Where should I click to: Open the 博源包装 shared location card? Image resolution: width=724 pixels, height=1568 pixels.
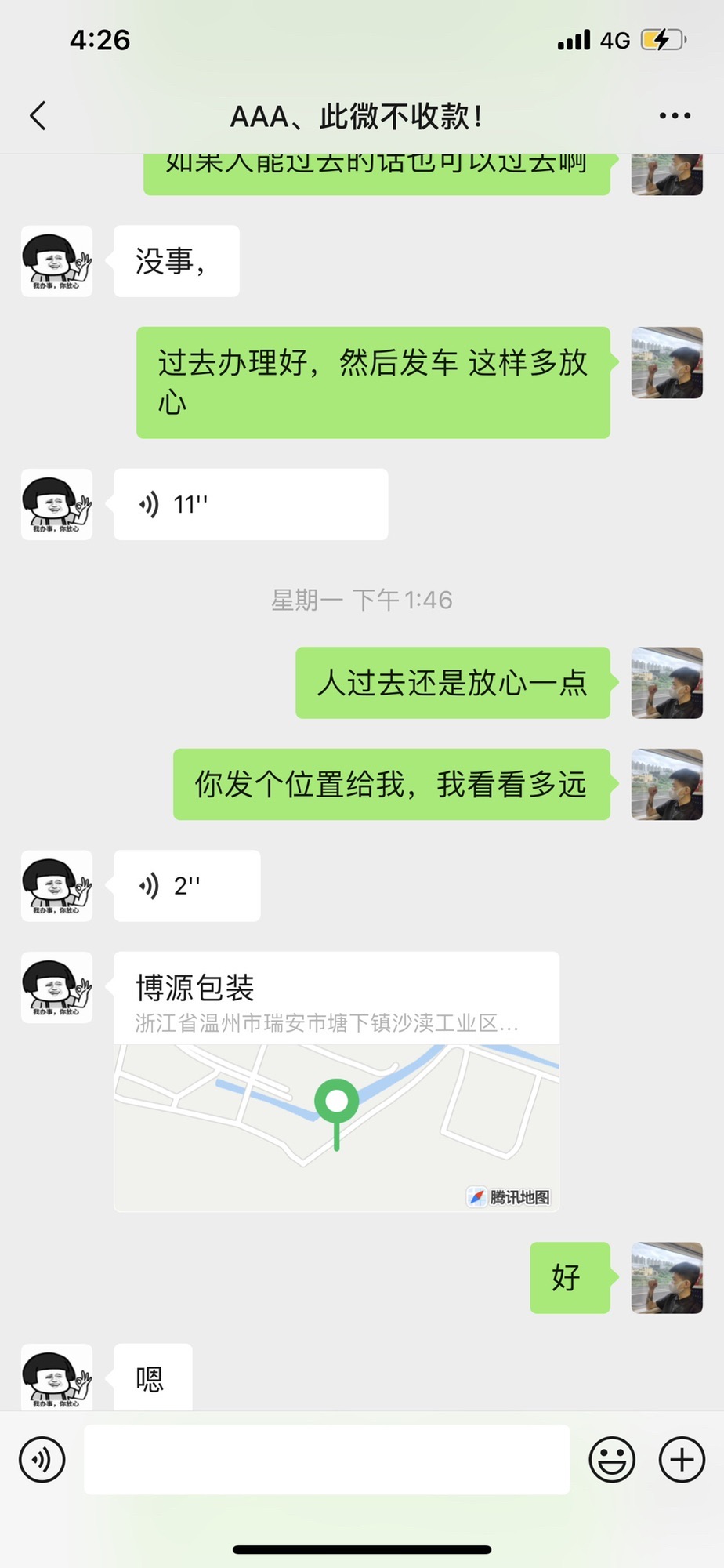[336, 1082]
